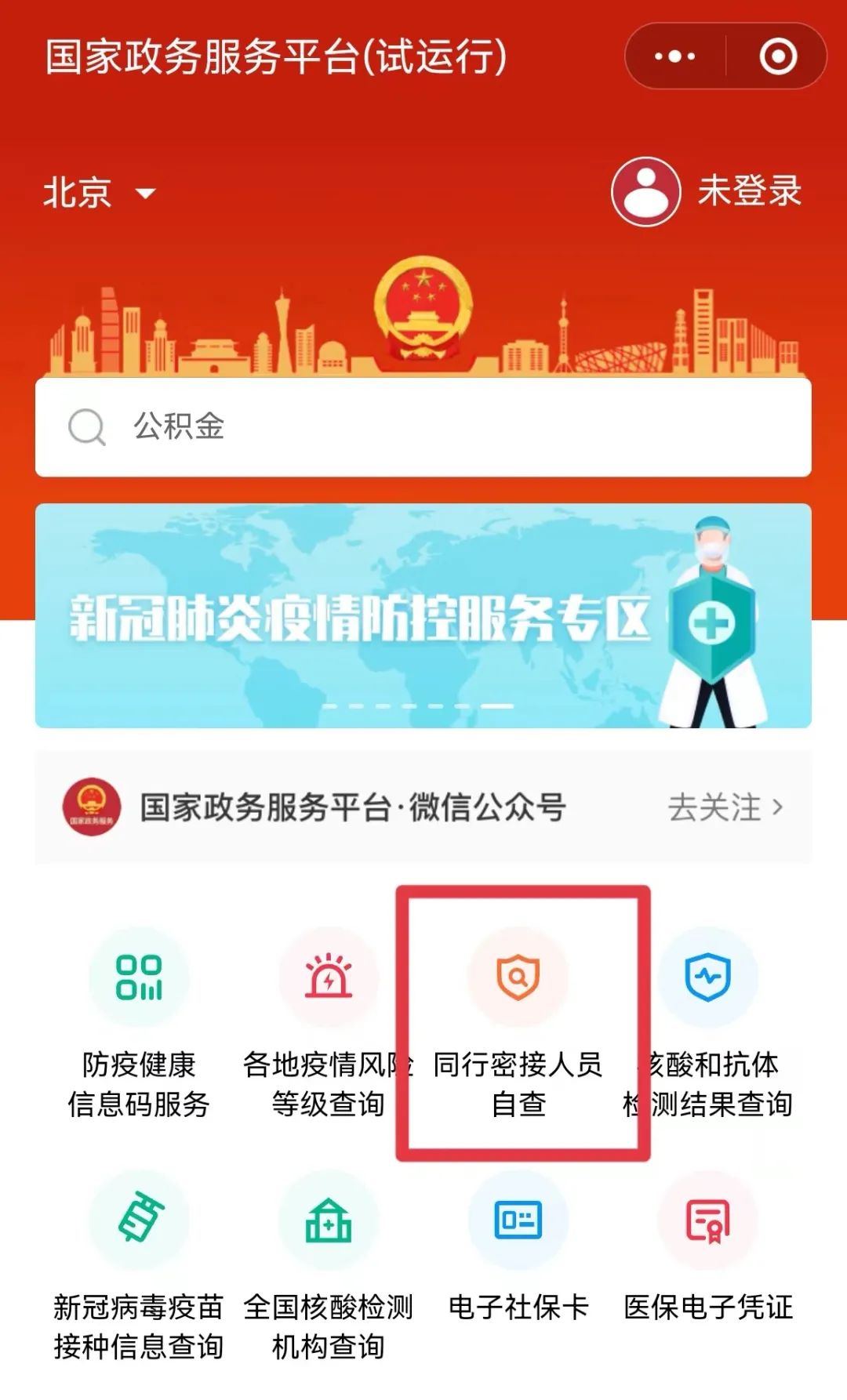Close the mini program with the circle button
This screenshot has width=847, height=1400.
coord(778,56)
